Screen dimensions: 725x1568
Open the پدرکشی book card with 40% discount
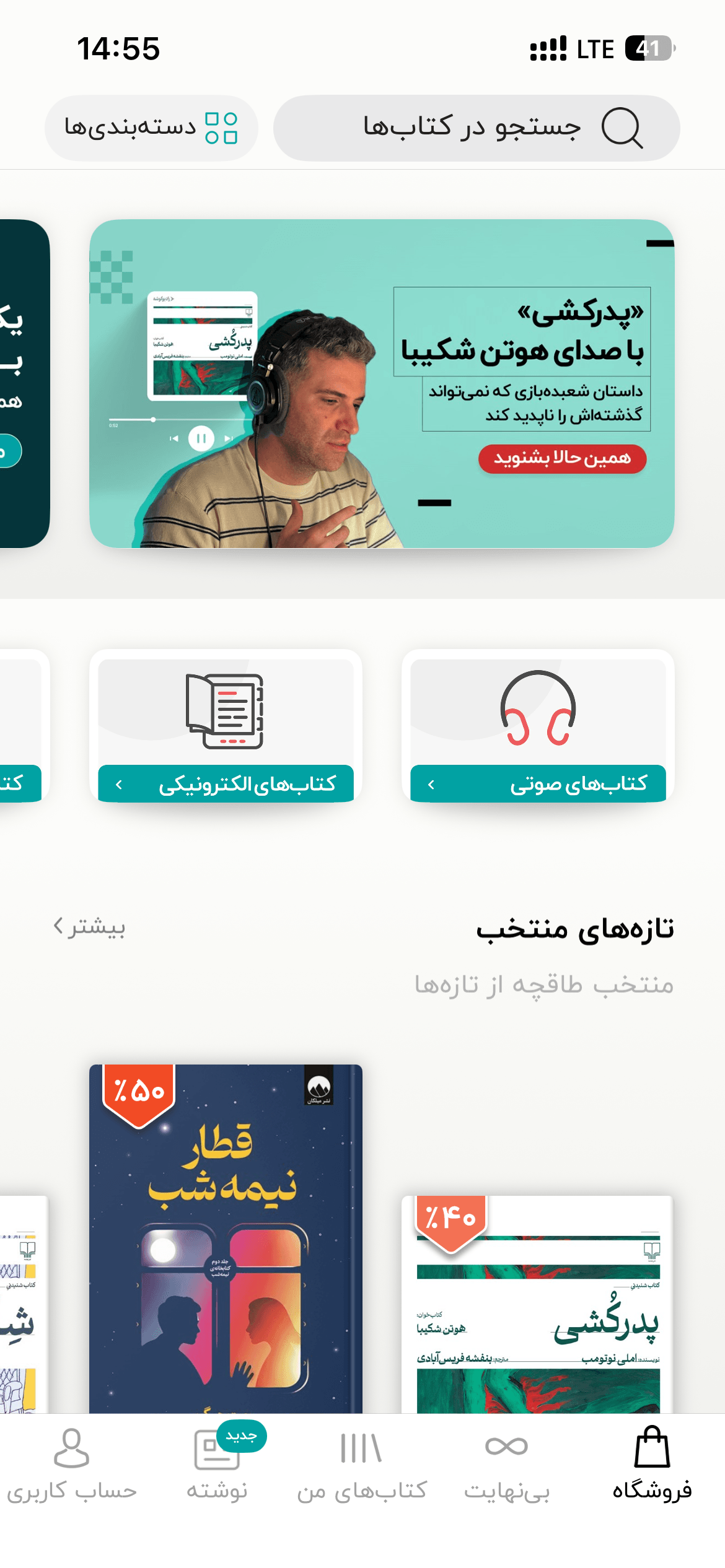coord(537,1304)
